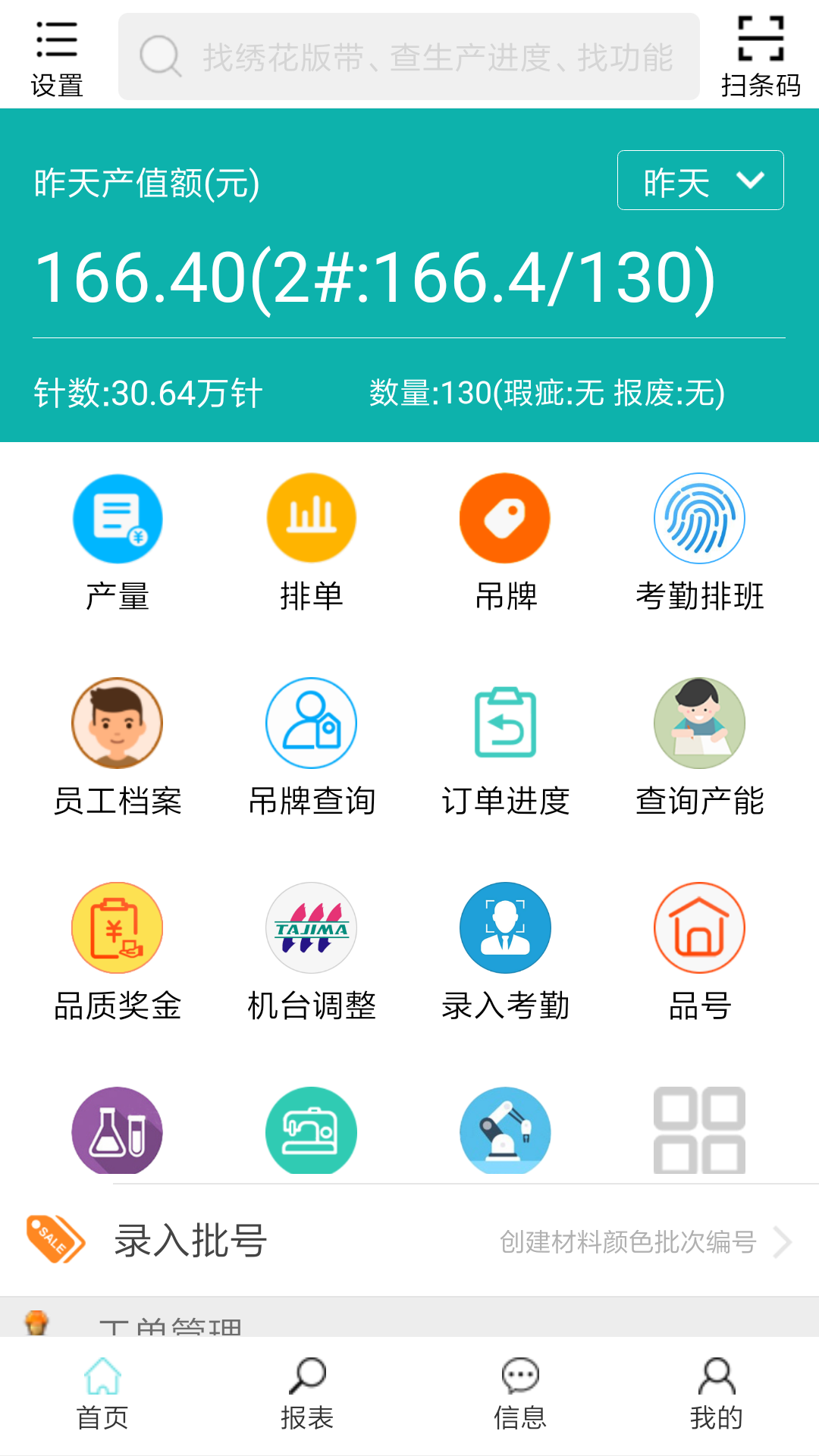Open 录入考勤 face-entry attendance icon

[505, 927]
